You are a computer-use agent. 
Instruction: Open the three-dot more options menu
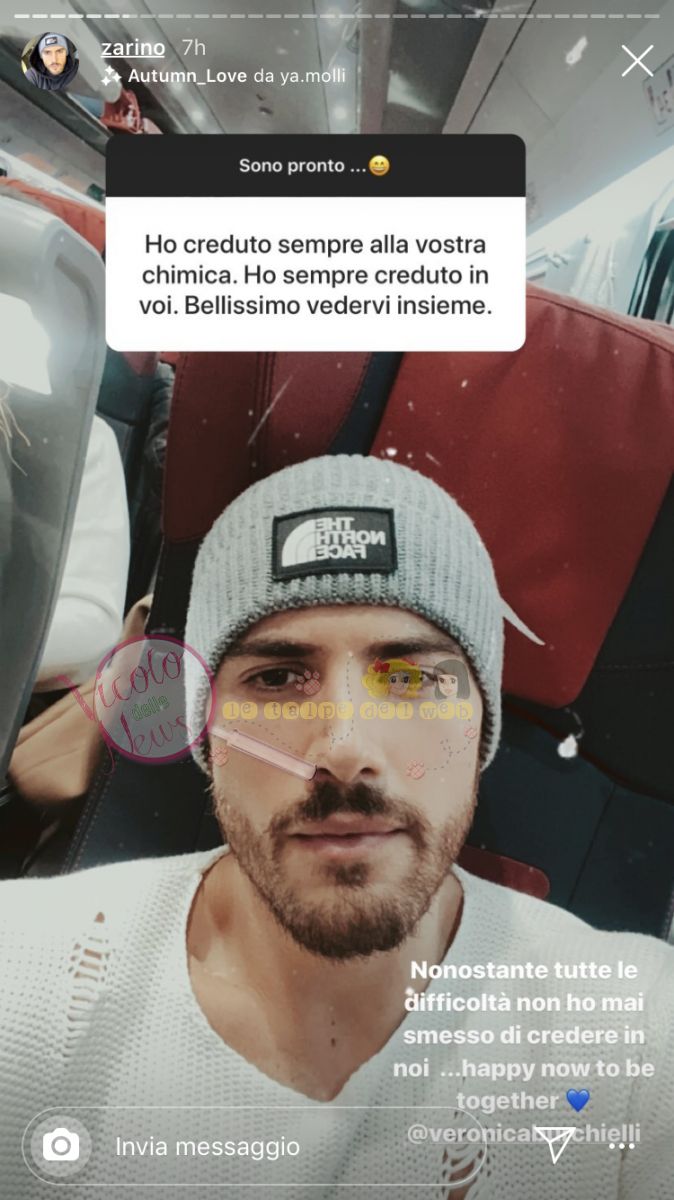622,1146
